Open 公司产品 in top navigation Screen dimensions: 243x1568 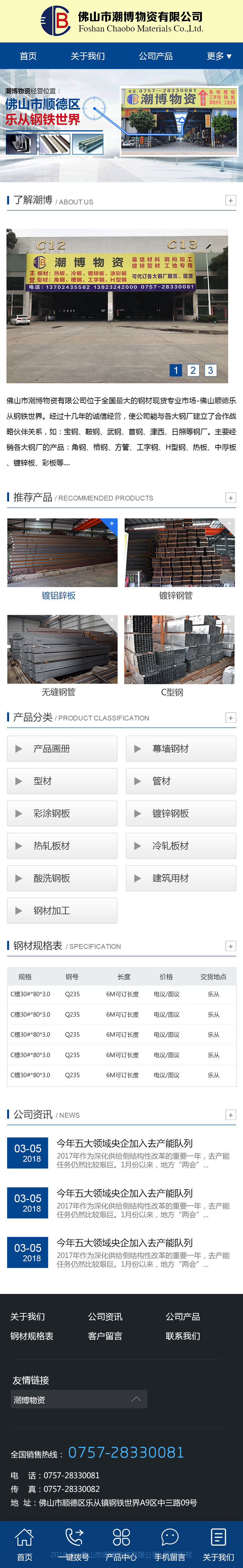(x=155, y=56)
